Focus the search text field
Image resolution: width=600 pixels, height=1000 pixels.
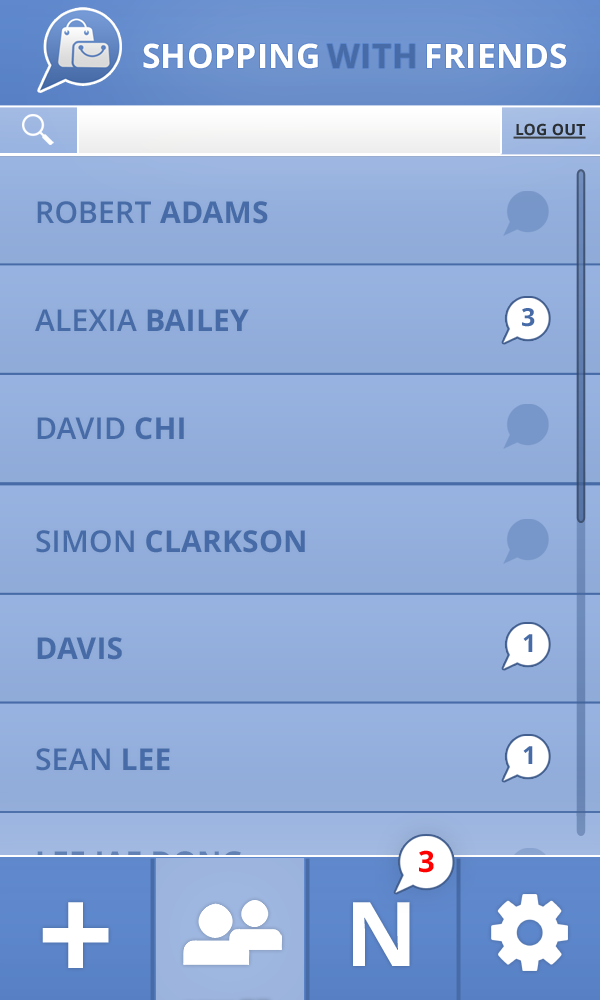[289, 130]
